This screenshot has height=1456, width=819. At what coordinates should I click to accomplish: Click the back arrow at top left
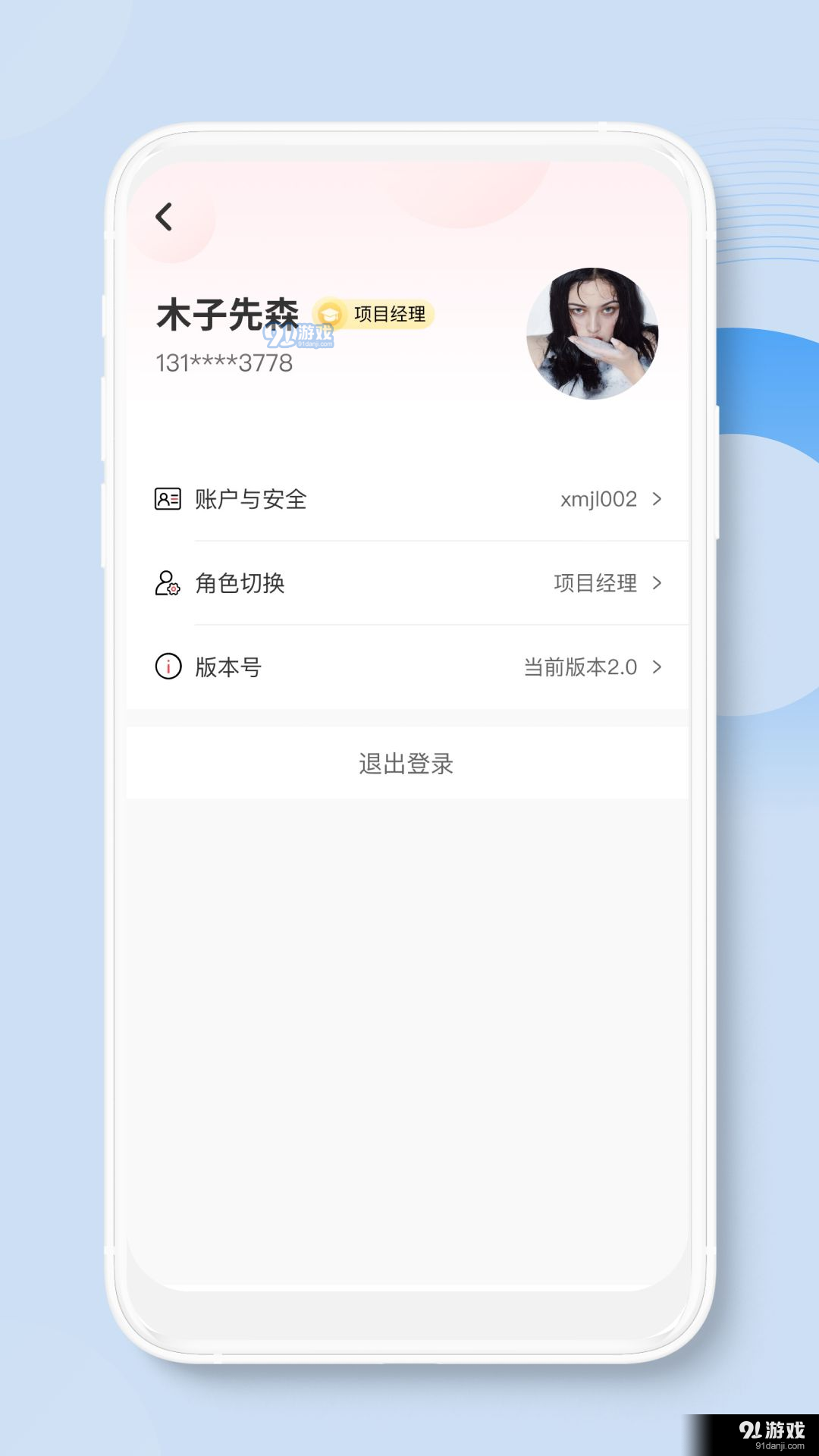164,218
